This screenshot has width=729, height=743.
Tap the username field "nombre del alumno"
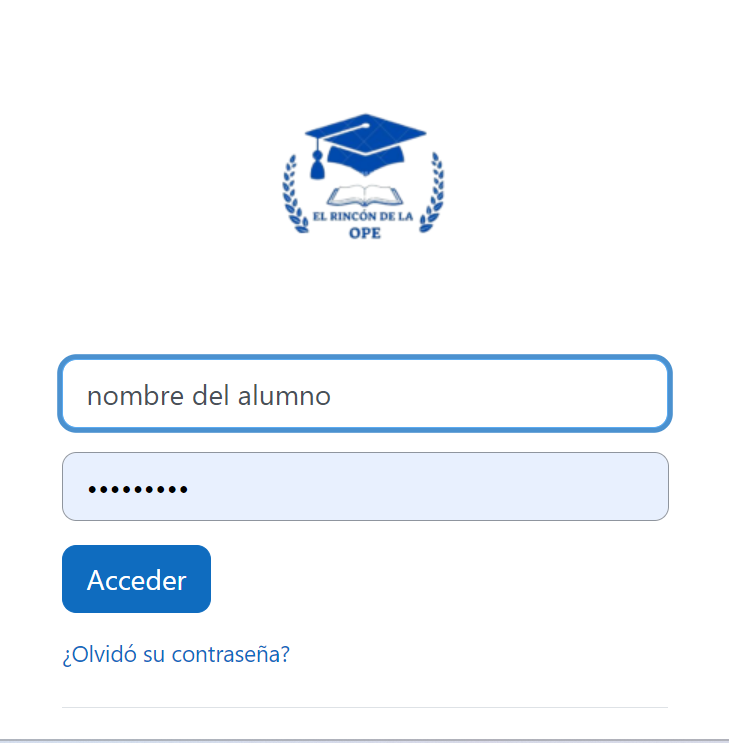click(x=365, y=395)
